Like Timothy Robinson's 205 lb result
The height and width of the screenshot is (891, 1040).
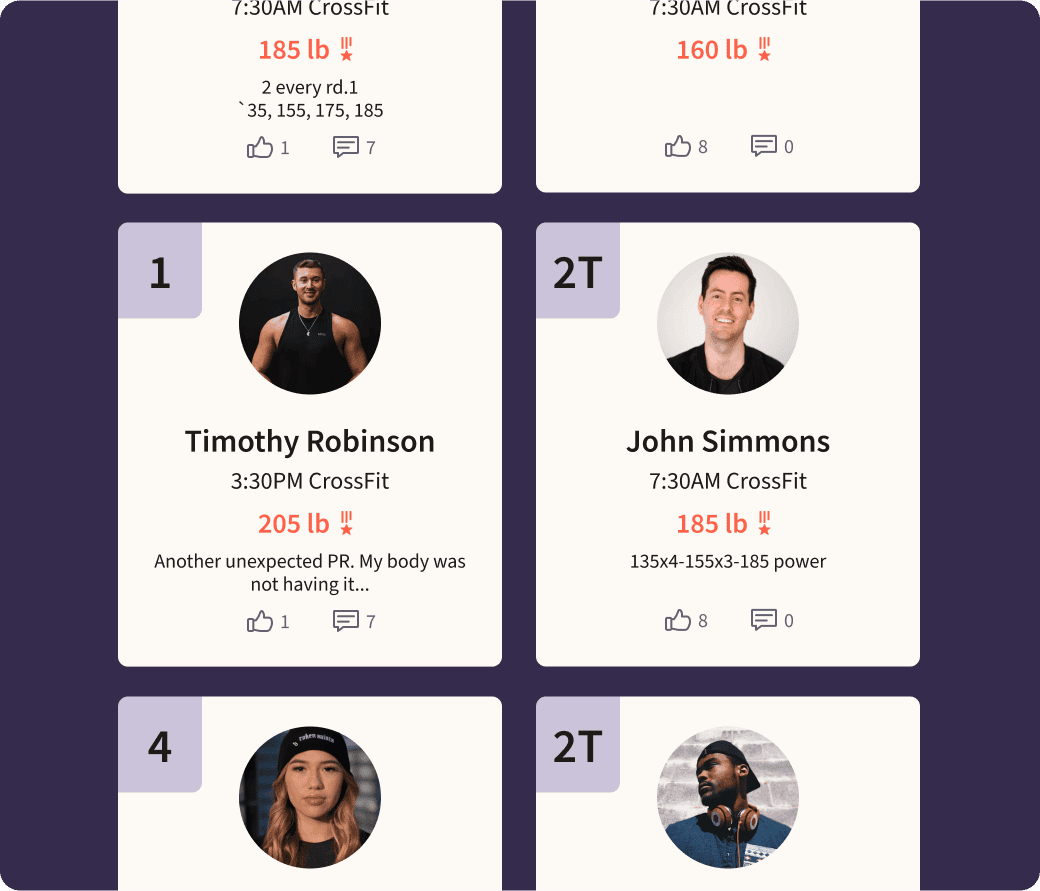tap(260, 621)
